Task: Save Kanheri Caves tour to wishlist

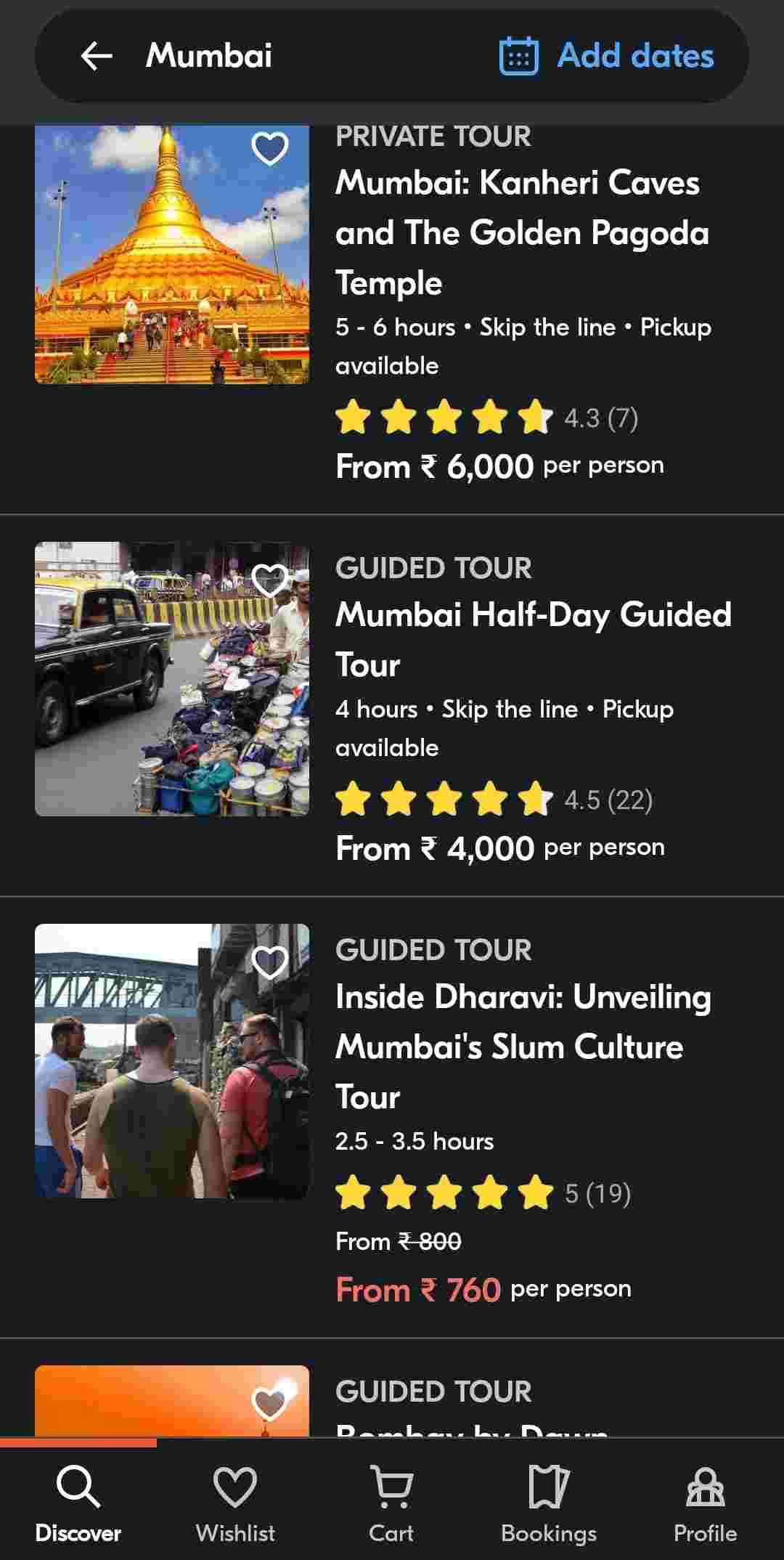Action: pos(270,149)
